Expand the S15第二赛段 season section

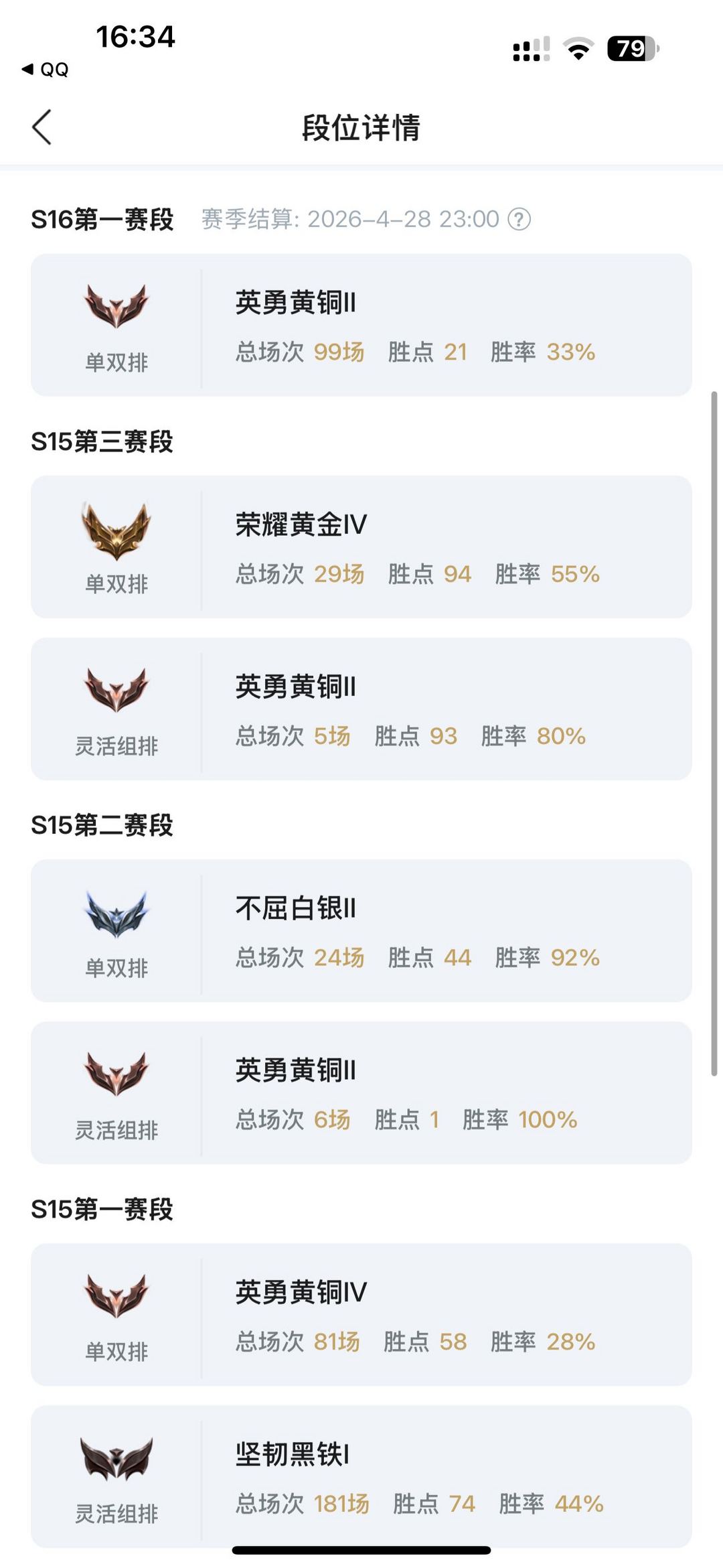(x=100, y=825)
